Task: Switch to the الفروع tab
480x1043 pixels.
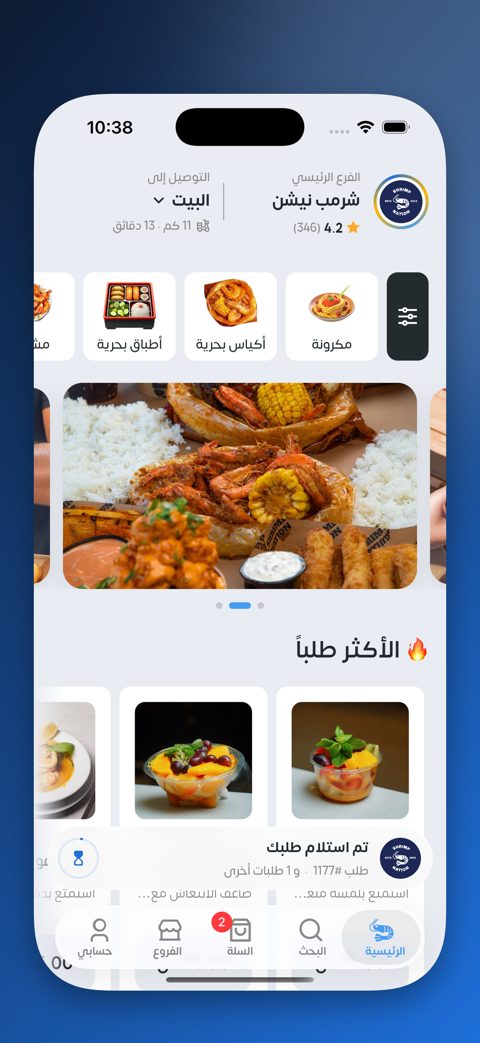Action: 168,938
